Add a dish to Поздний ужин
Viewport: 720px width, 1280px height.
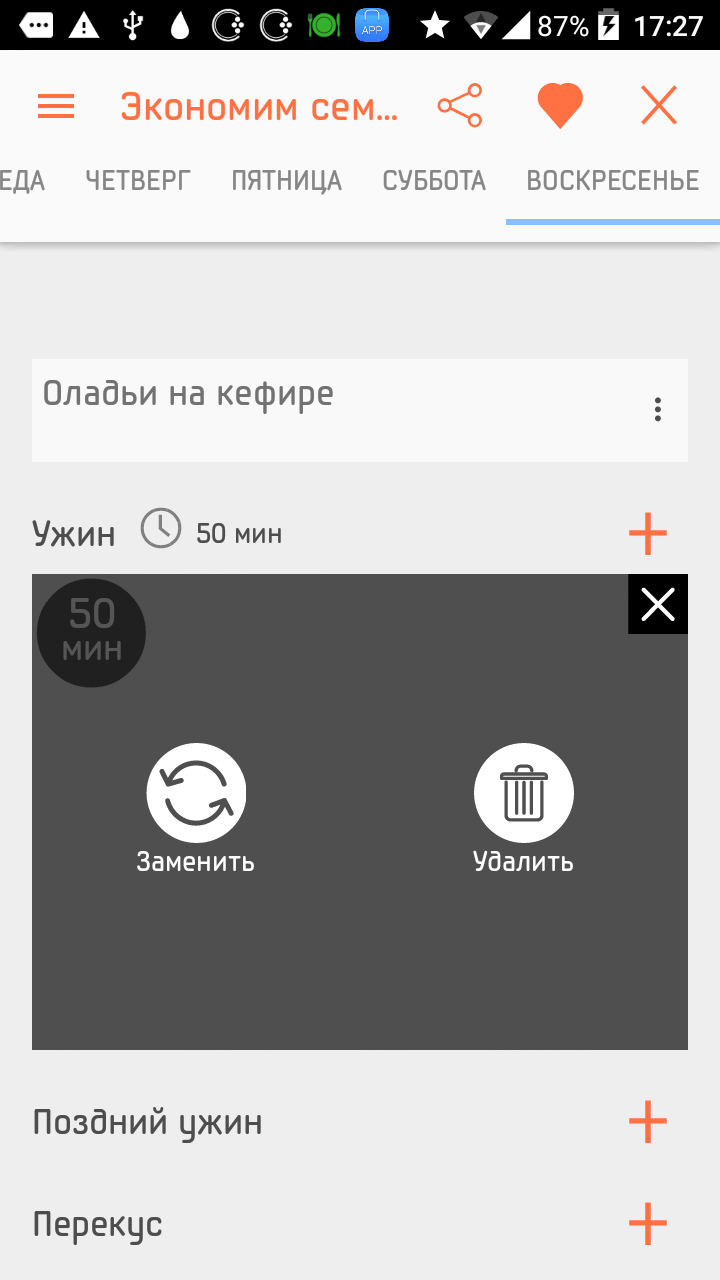pos(648,1122)
